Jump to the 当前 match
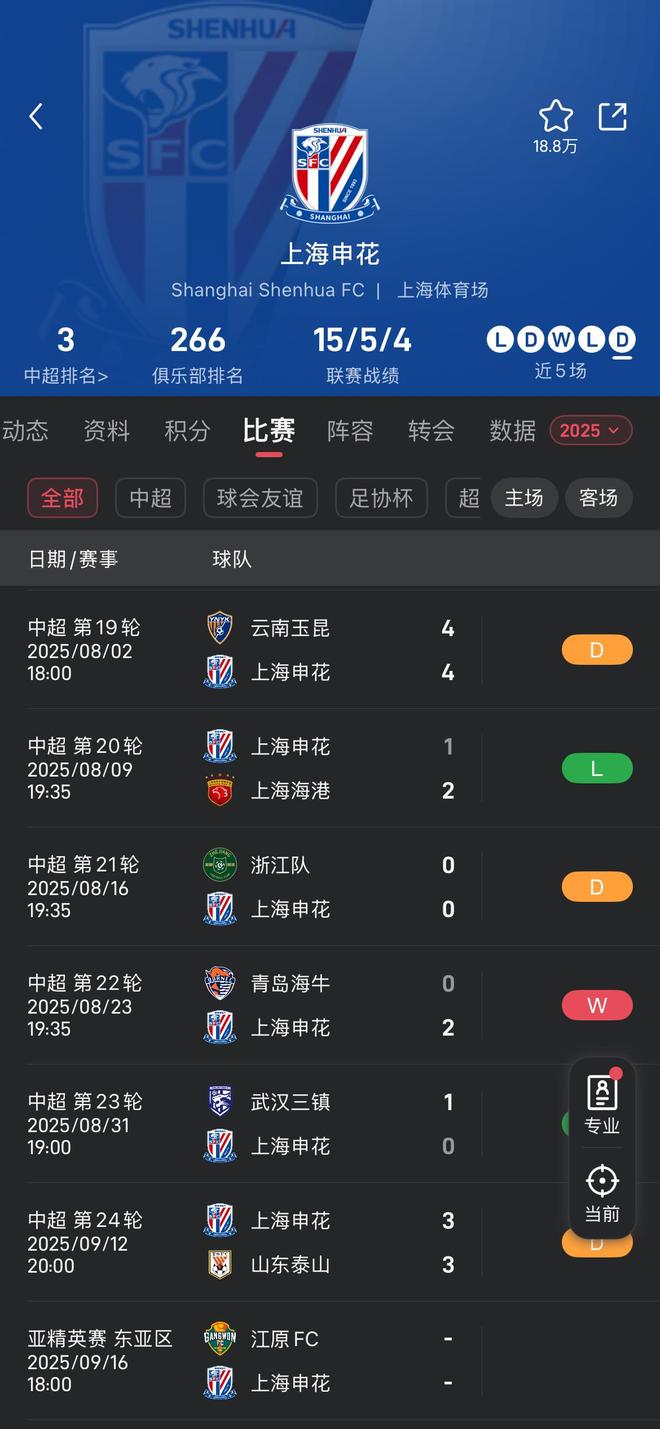Image resolution: width=660 pixels, height=1429 pixels. 602,1193
